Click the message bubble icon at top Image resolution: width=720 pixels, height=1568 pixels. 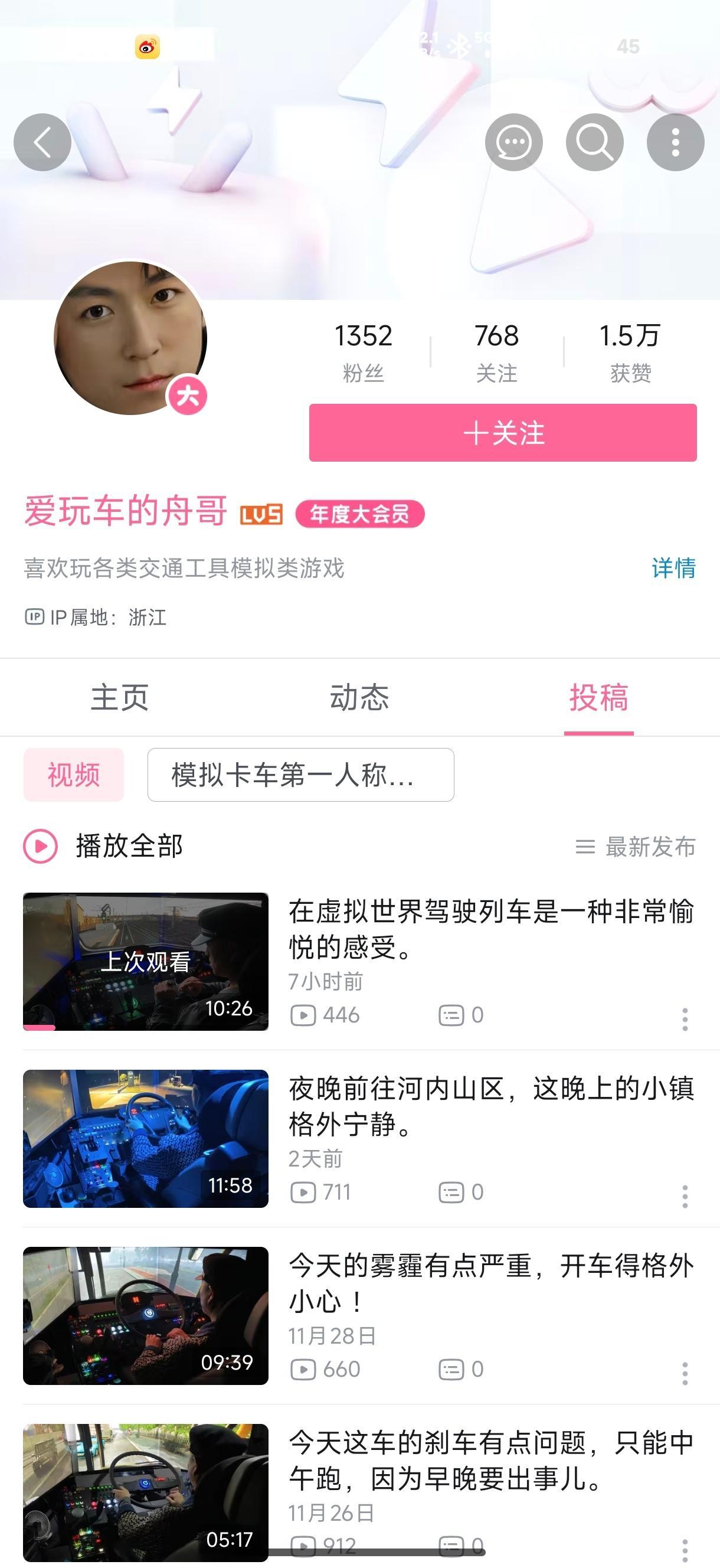tap(514, 141)
